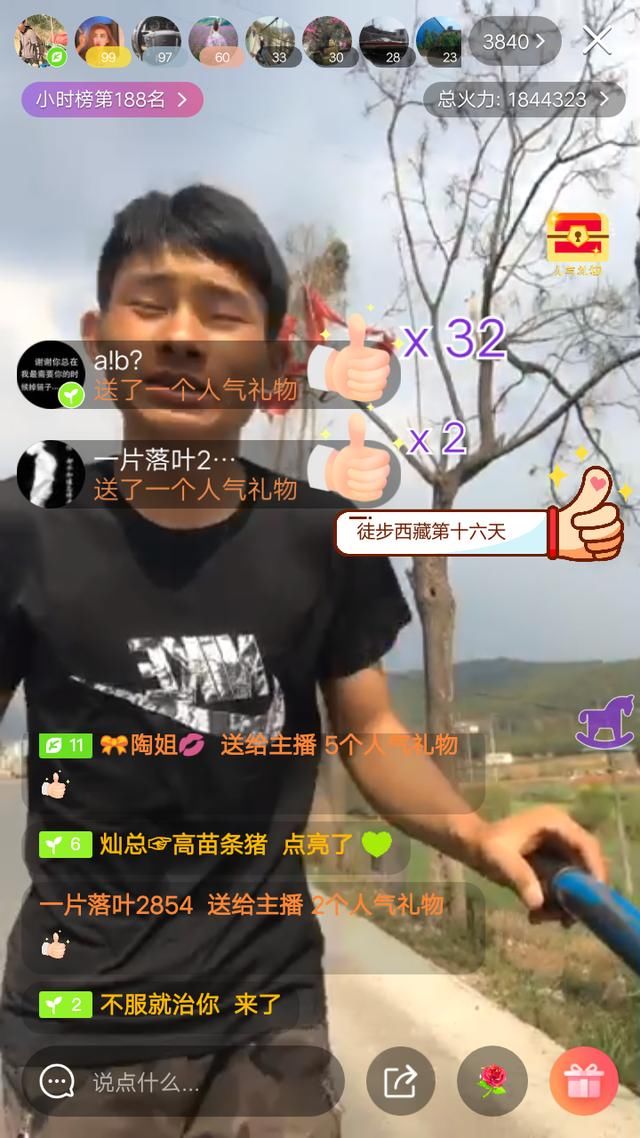View the 总火力 contribution board

click(524, 99)
